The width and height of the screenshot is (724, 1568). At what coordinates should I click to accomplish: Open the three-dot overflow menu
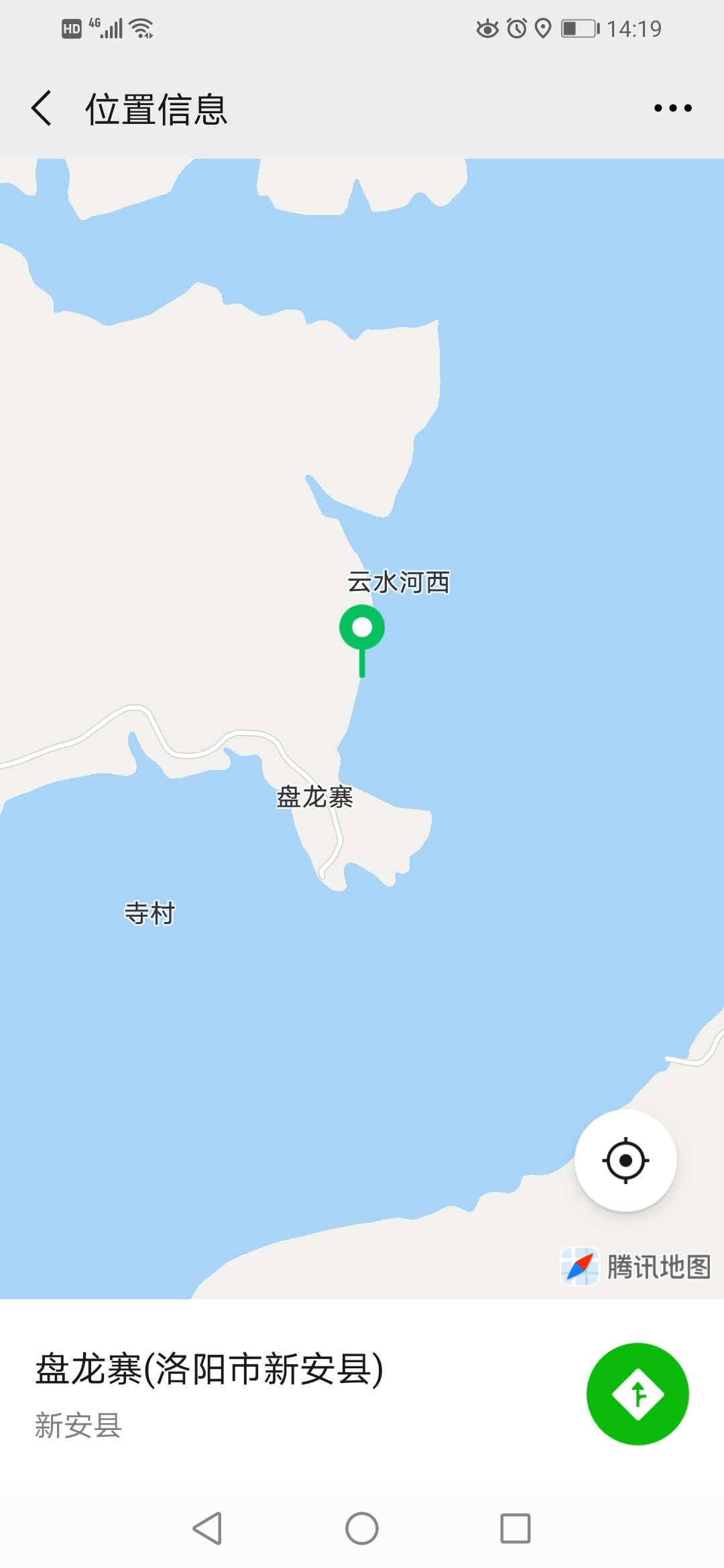[x=672, y=109]
